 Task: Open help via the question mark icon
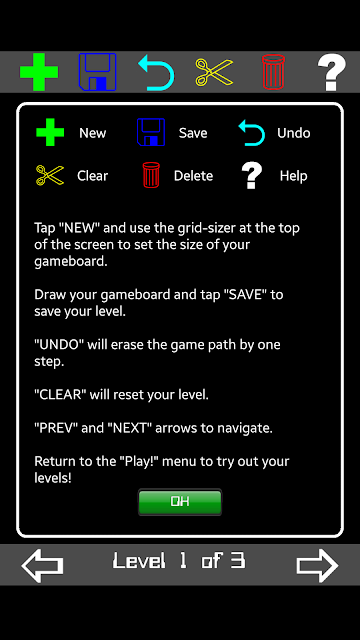point(332,72)
